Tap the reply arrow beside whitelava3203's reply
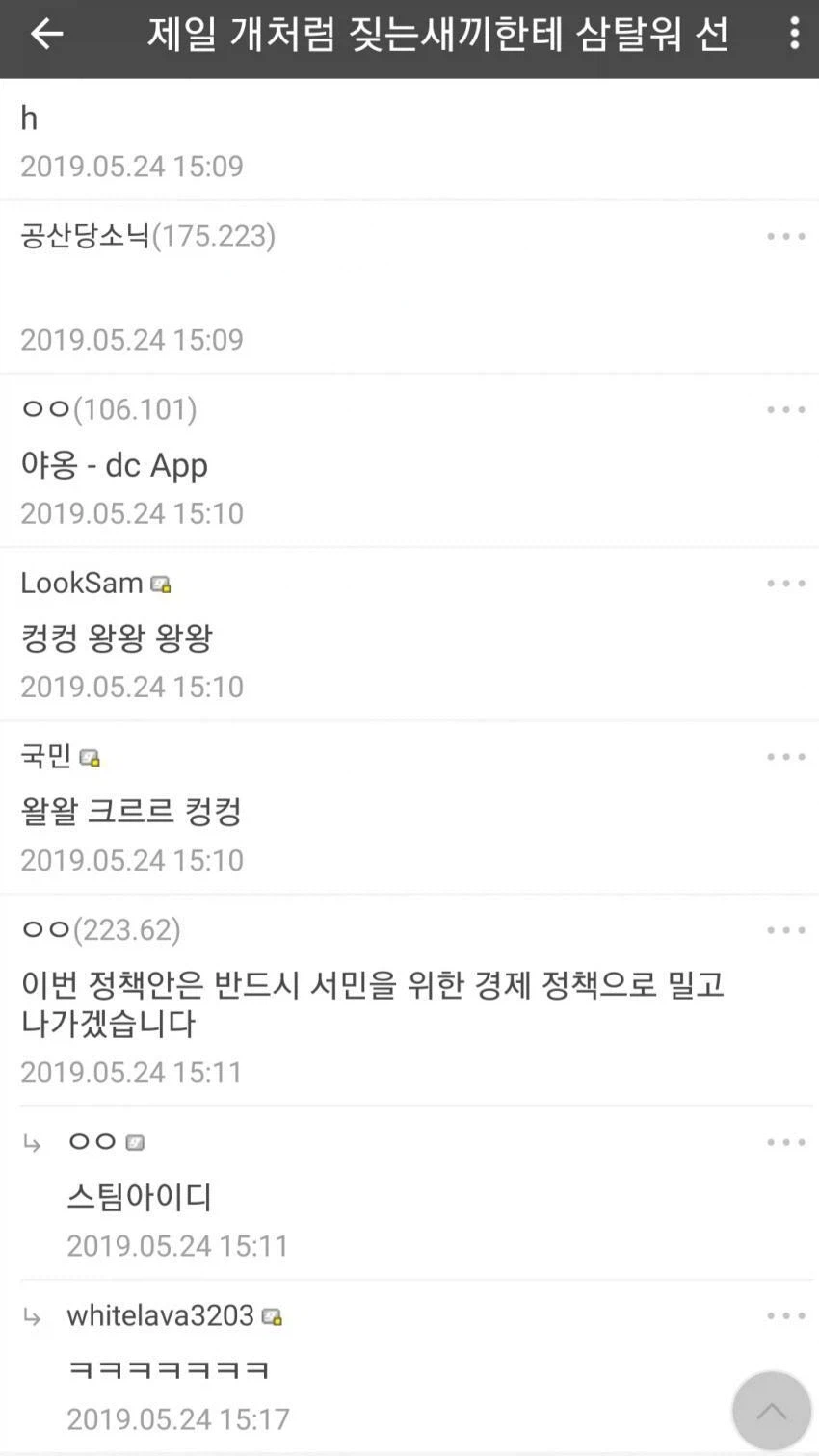Image resolution: width=819 pixels, height=1456 pixels. (x=32, y=1315)
